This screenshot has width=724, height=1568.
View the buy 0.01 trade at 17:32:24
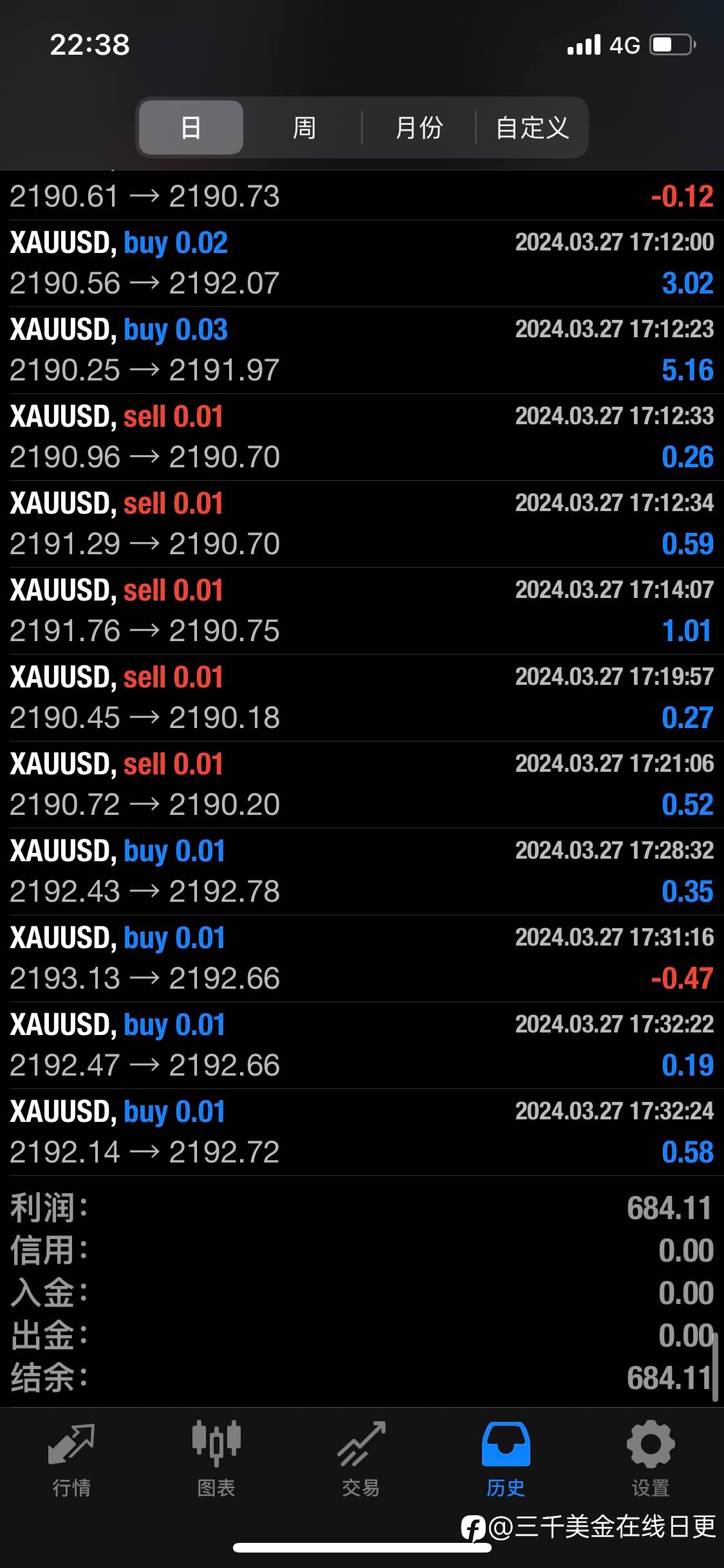tap(362, 1132)
